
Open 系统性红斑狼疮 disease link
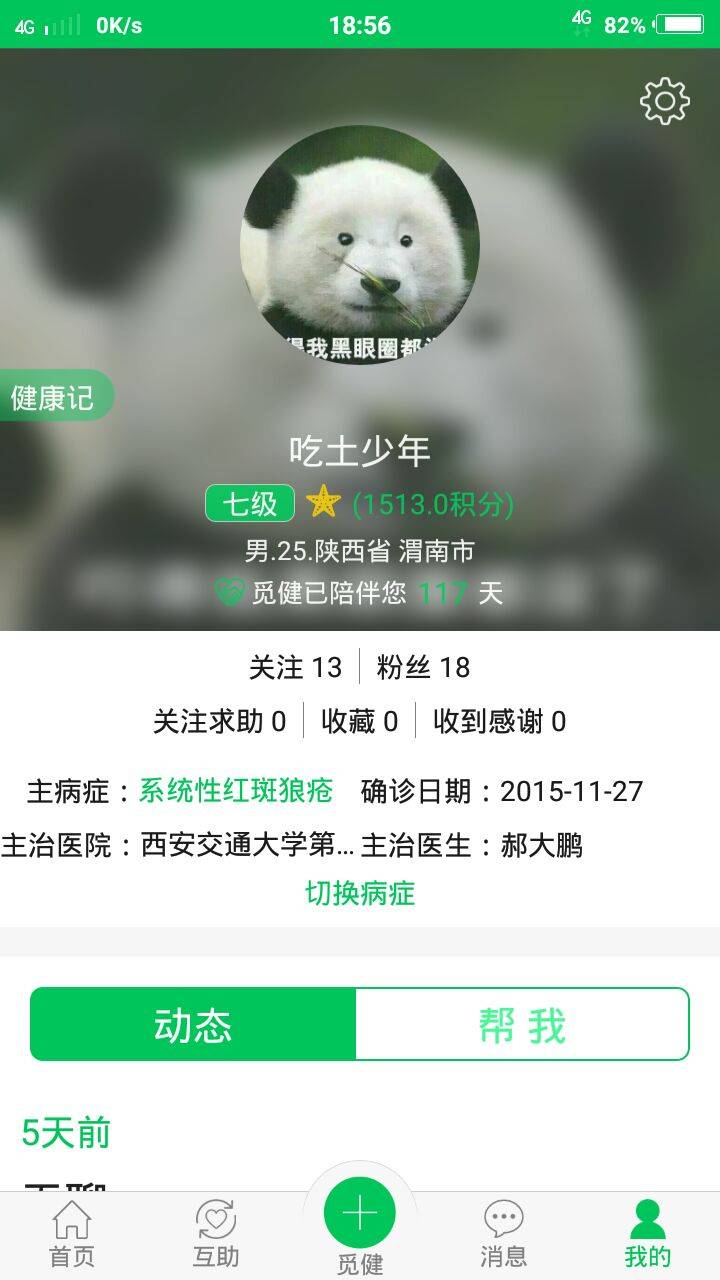coord(236,791)
